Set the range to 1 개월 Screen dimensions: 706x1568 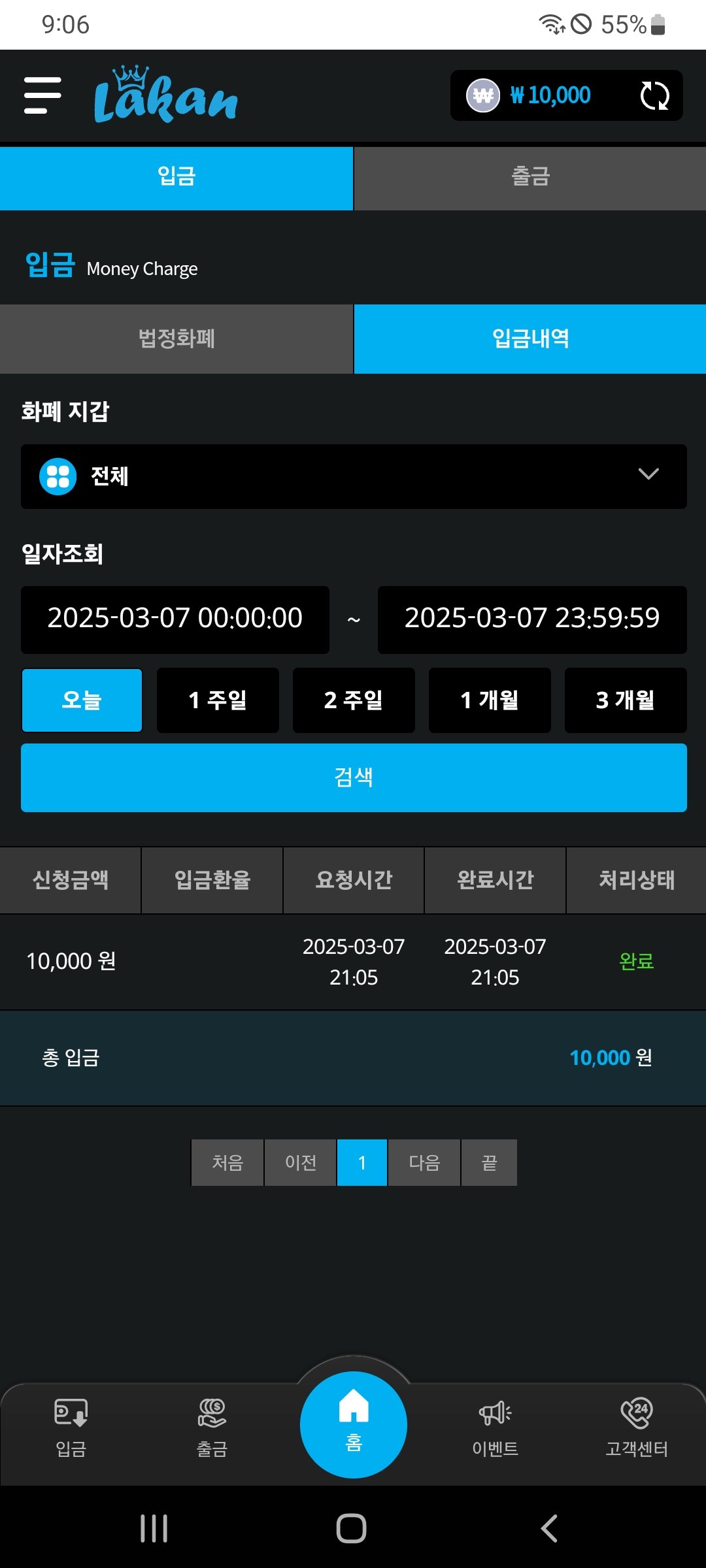coord(490,700)
